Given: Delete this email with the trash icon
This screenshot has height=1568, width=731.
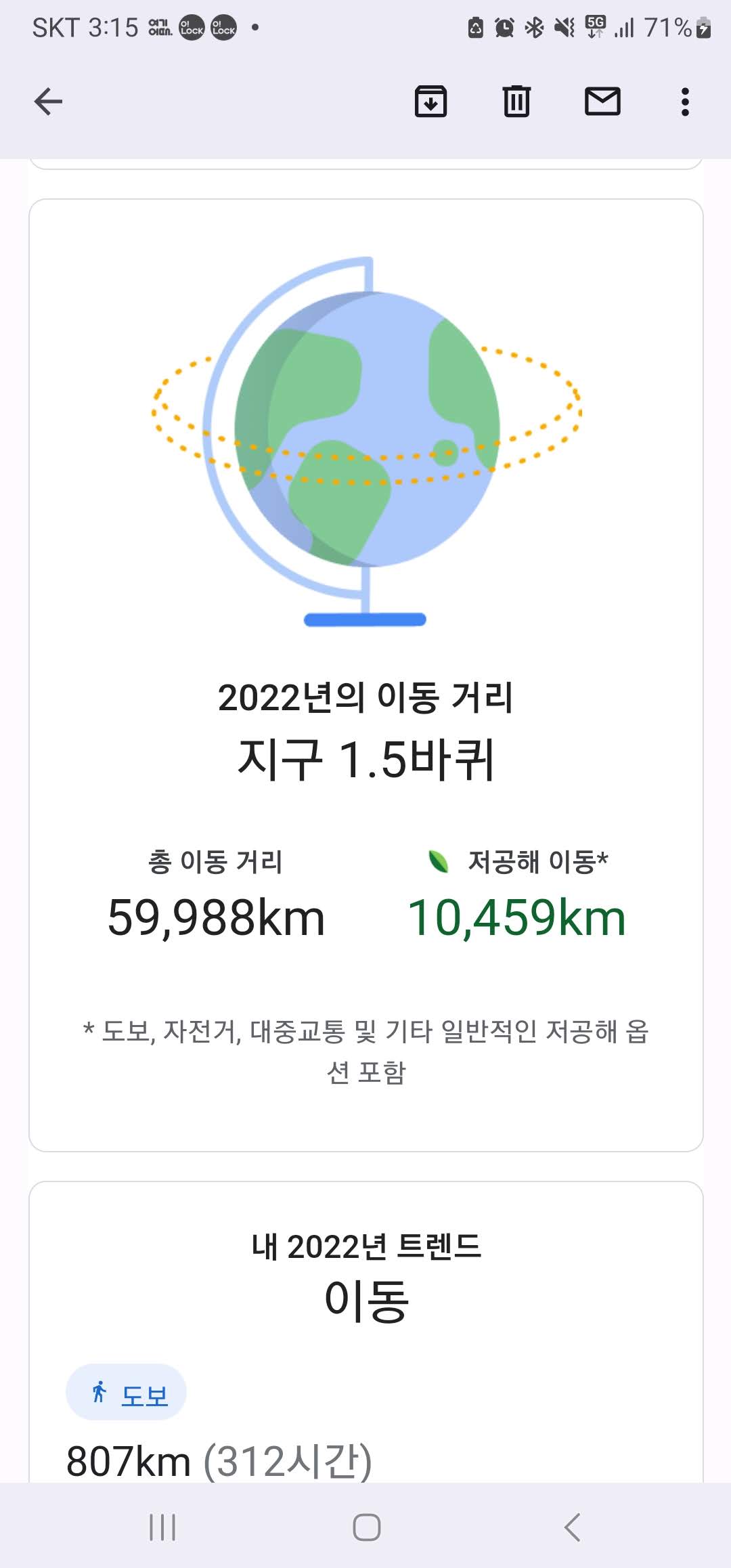Looking at the screenshot, I should tap(516, 102).
